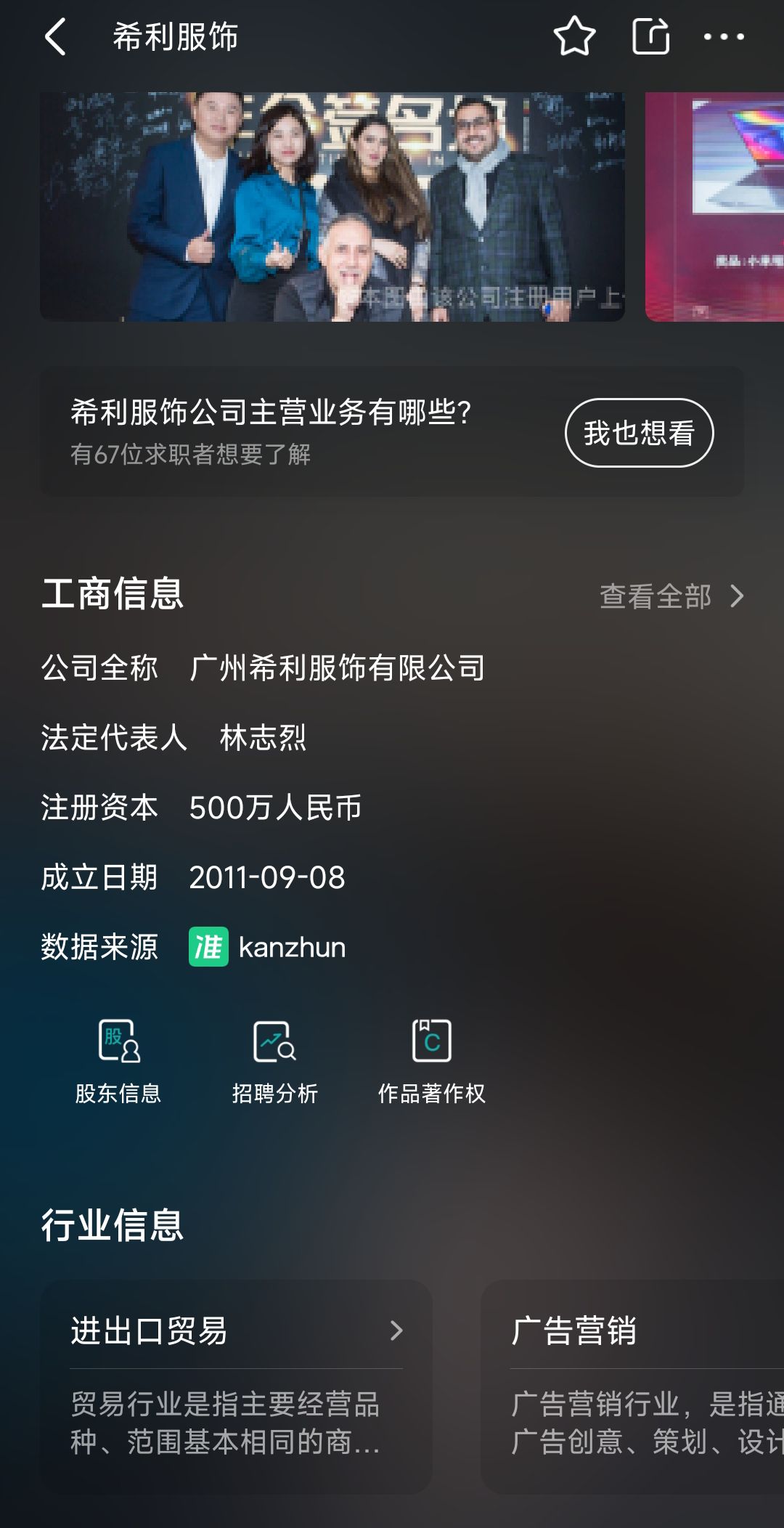
Task: Open the company group photo
Action: [332, 206]
